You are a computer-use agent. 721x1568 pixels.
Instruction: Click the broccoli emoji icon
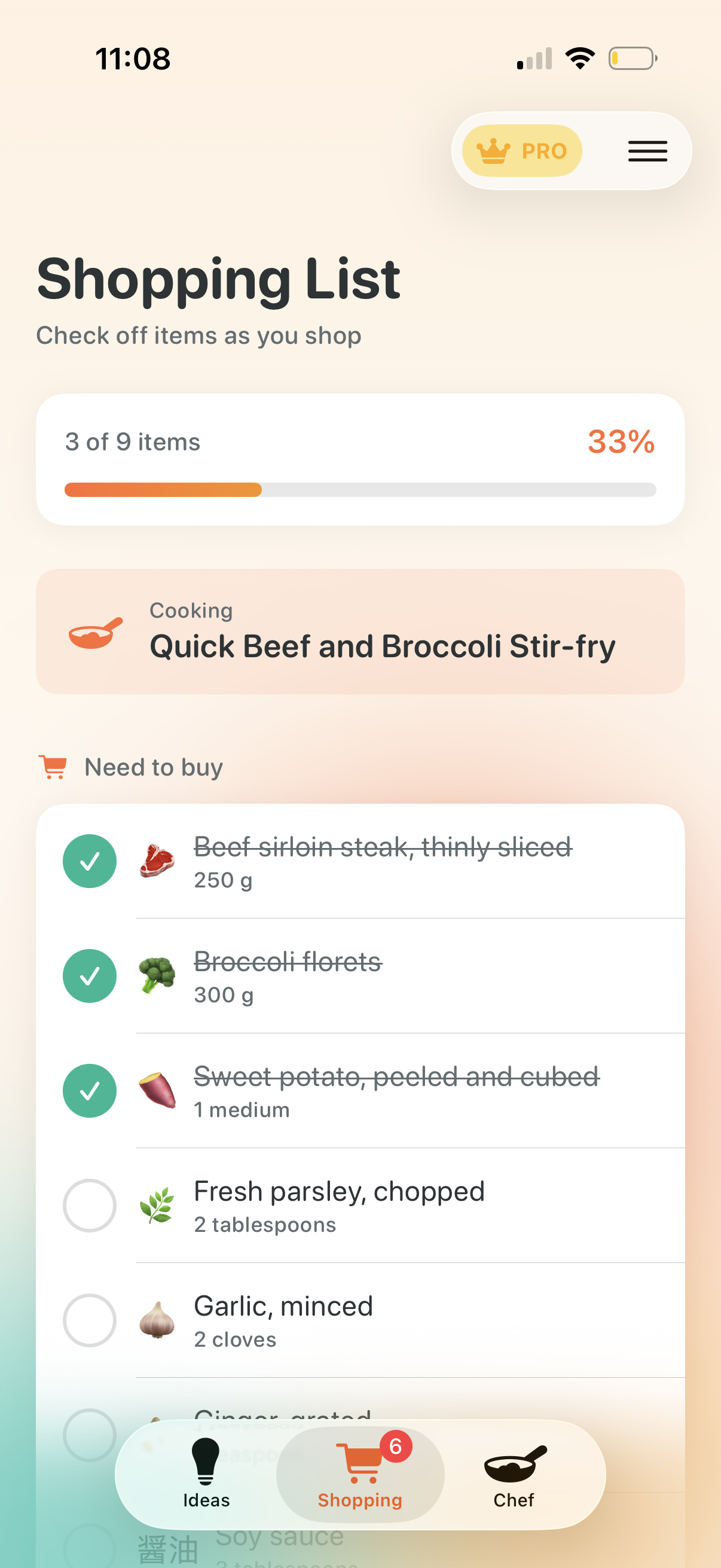(157, 975)
